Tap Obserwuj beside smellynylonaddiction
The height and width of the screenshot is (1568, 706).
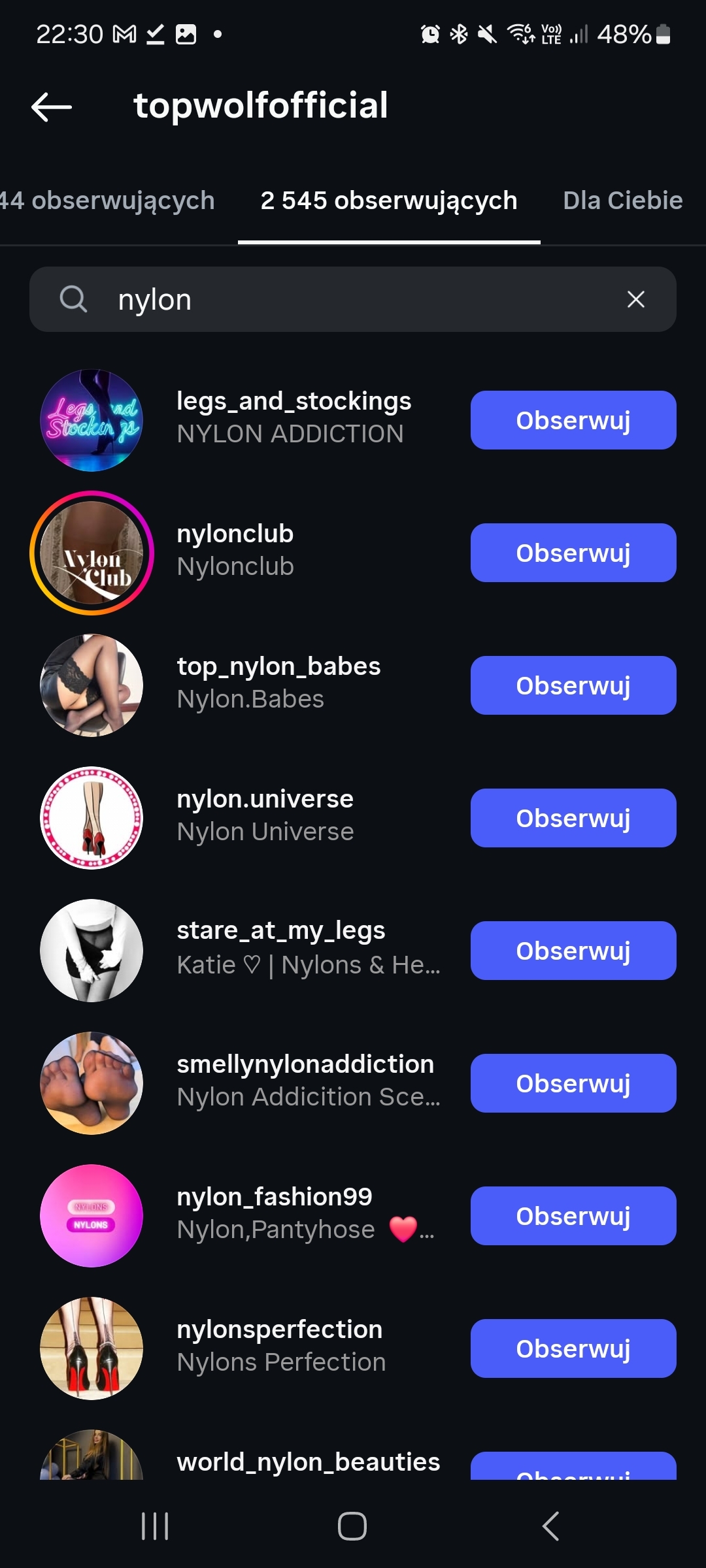coord(573,1083)
